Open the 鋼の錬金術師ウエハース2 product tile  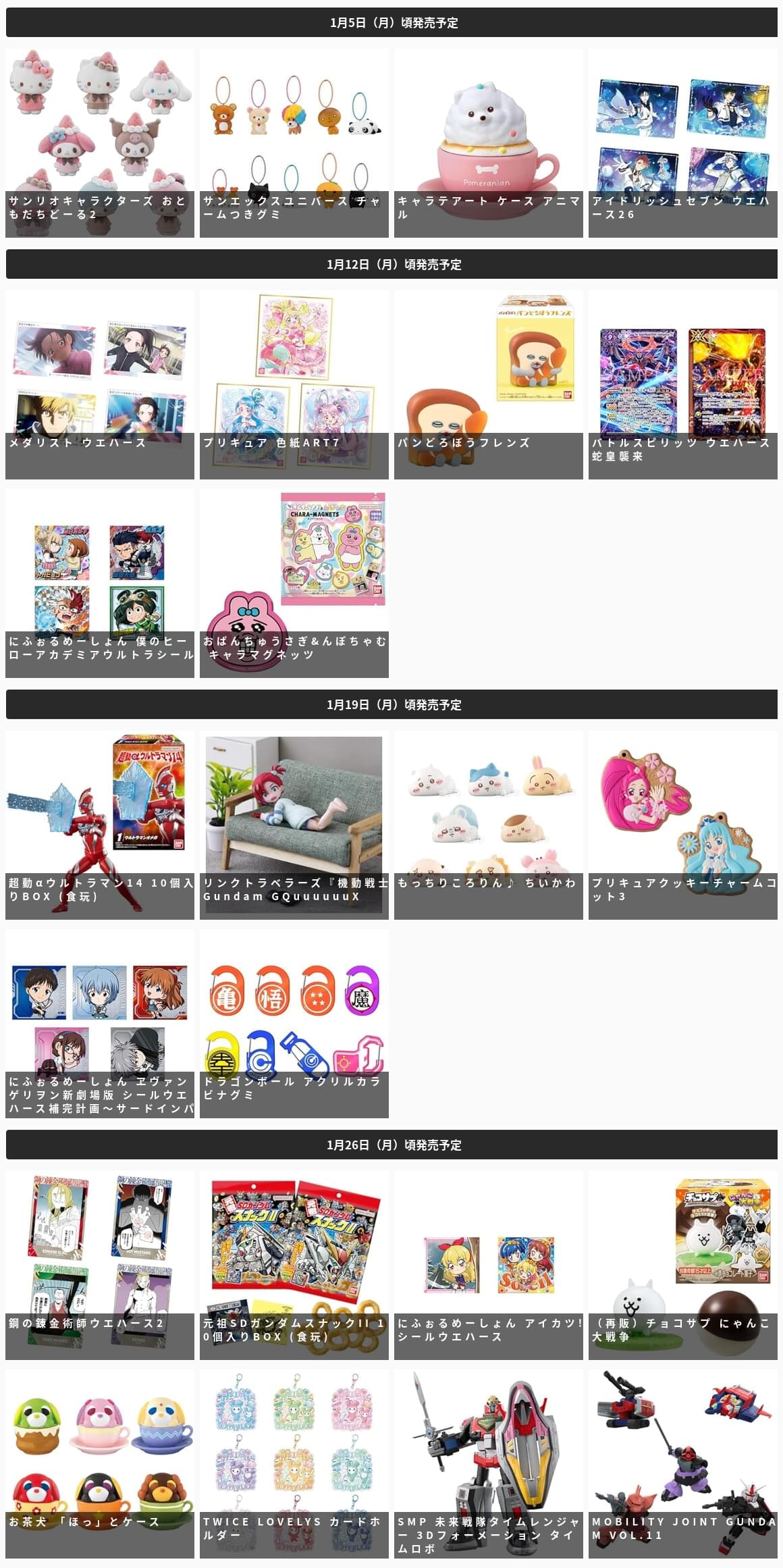(99, 1265)
